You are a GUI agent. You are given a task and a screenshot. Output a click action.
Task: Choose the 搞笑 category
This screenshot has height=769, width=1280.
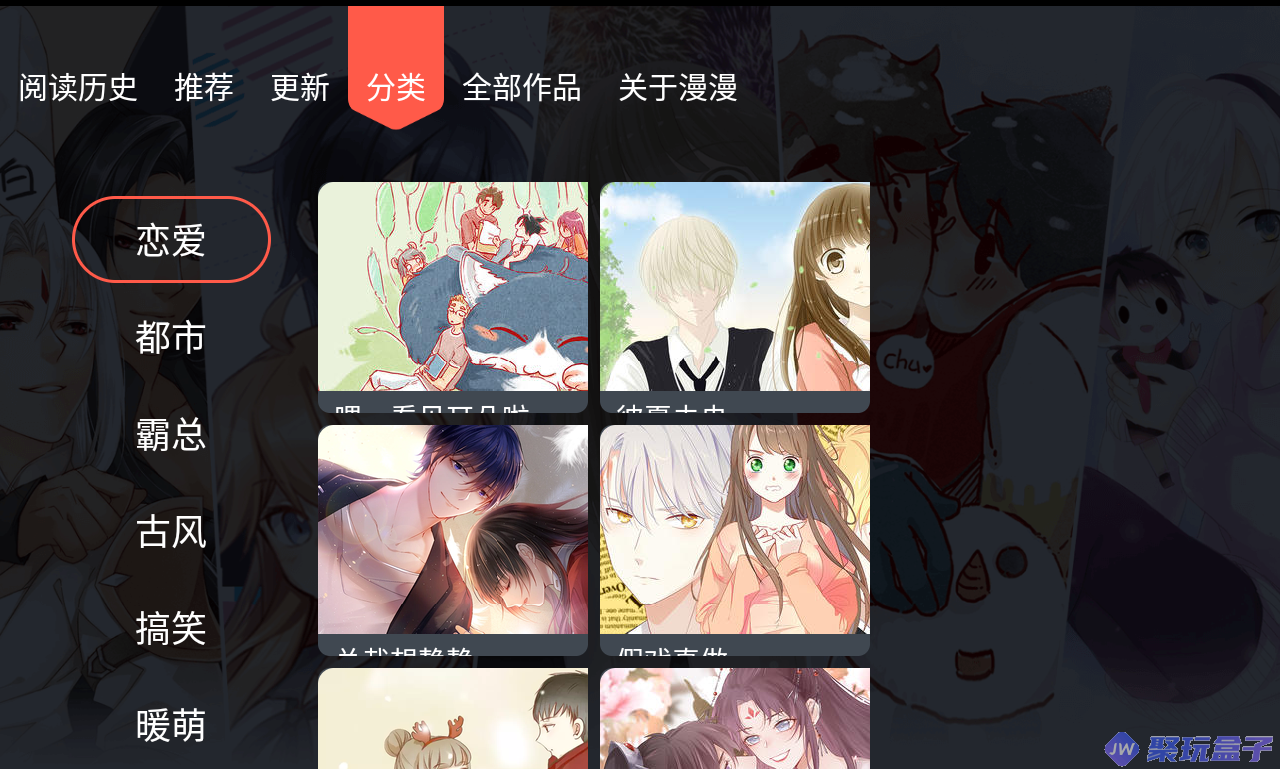pyautogui.click(x=171, y=628)
